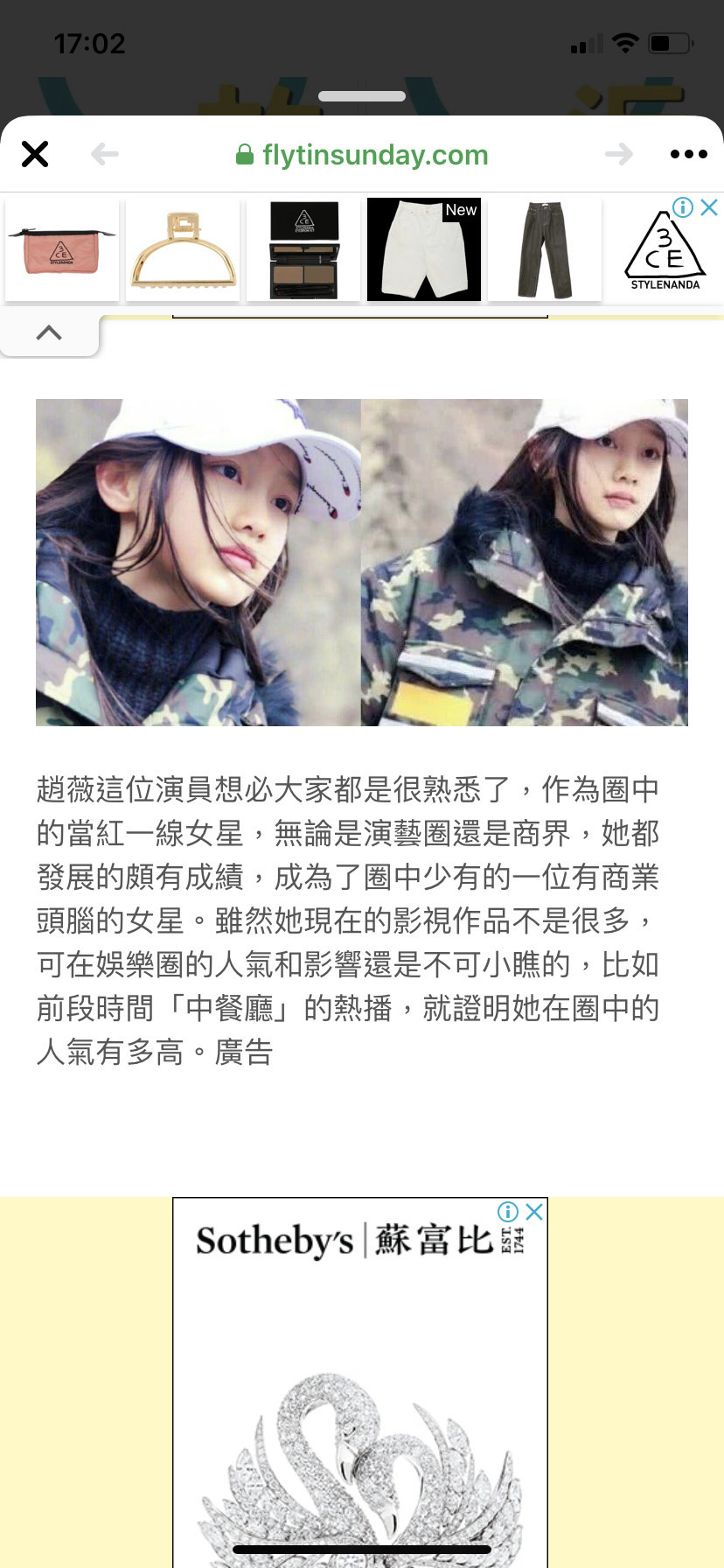Dismiss the Sotheby's ad
This screenshot has height=1568, width=724.
click(x=534, y=1212)
